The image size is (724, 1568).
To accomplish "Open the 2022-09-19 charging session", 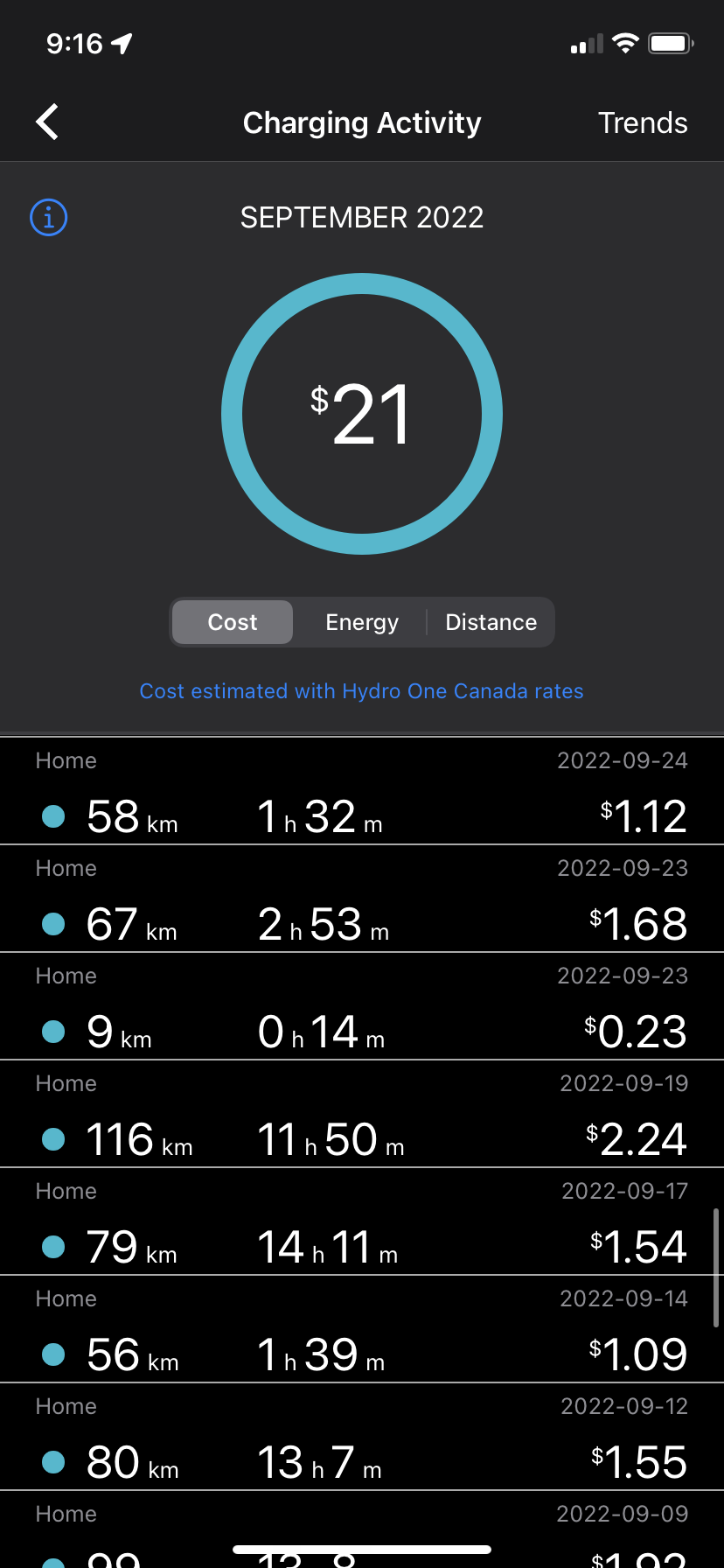I will (362, 1116).
